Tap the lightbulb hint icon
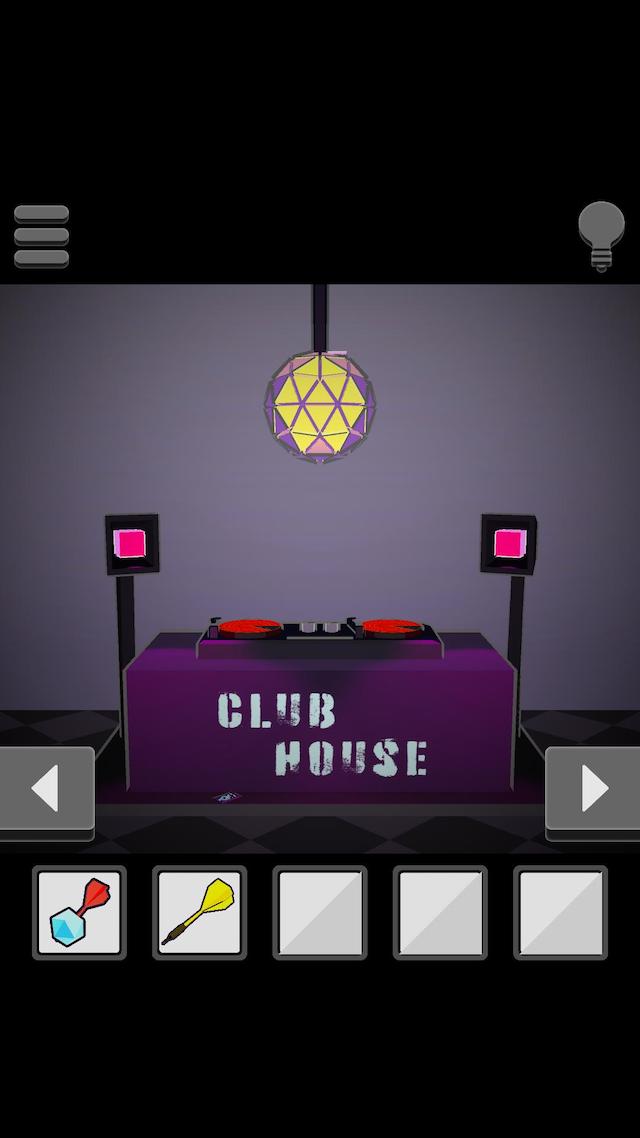 [x=600, y=236]
